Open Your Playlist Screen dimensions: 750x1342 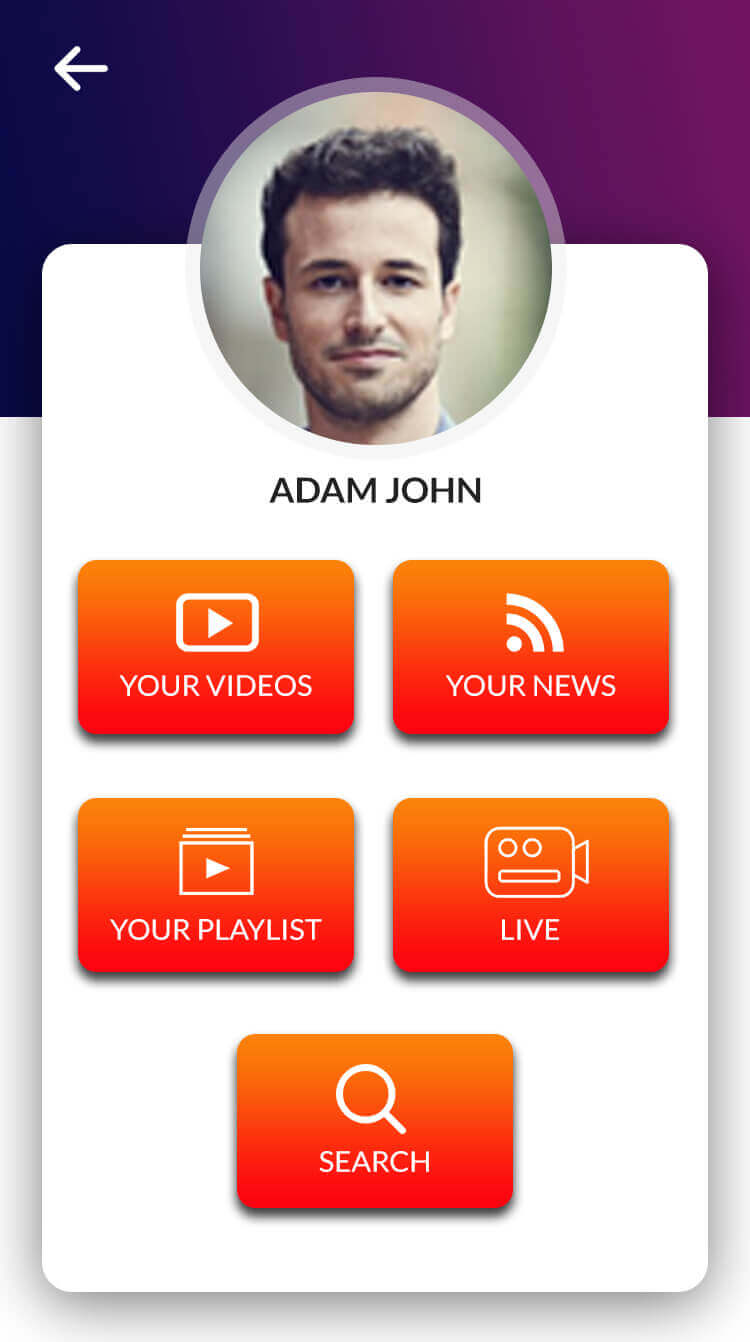(216, 885)
